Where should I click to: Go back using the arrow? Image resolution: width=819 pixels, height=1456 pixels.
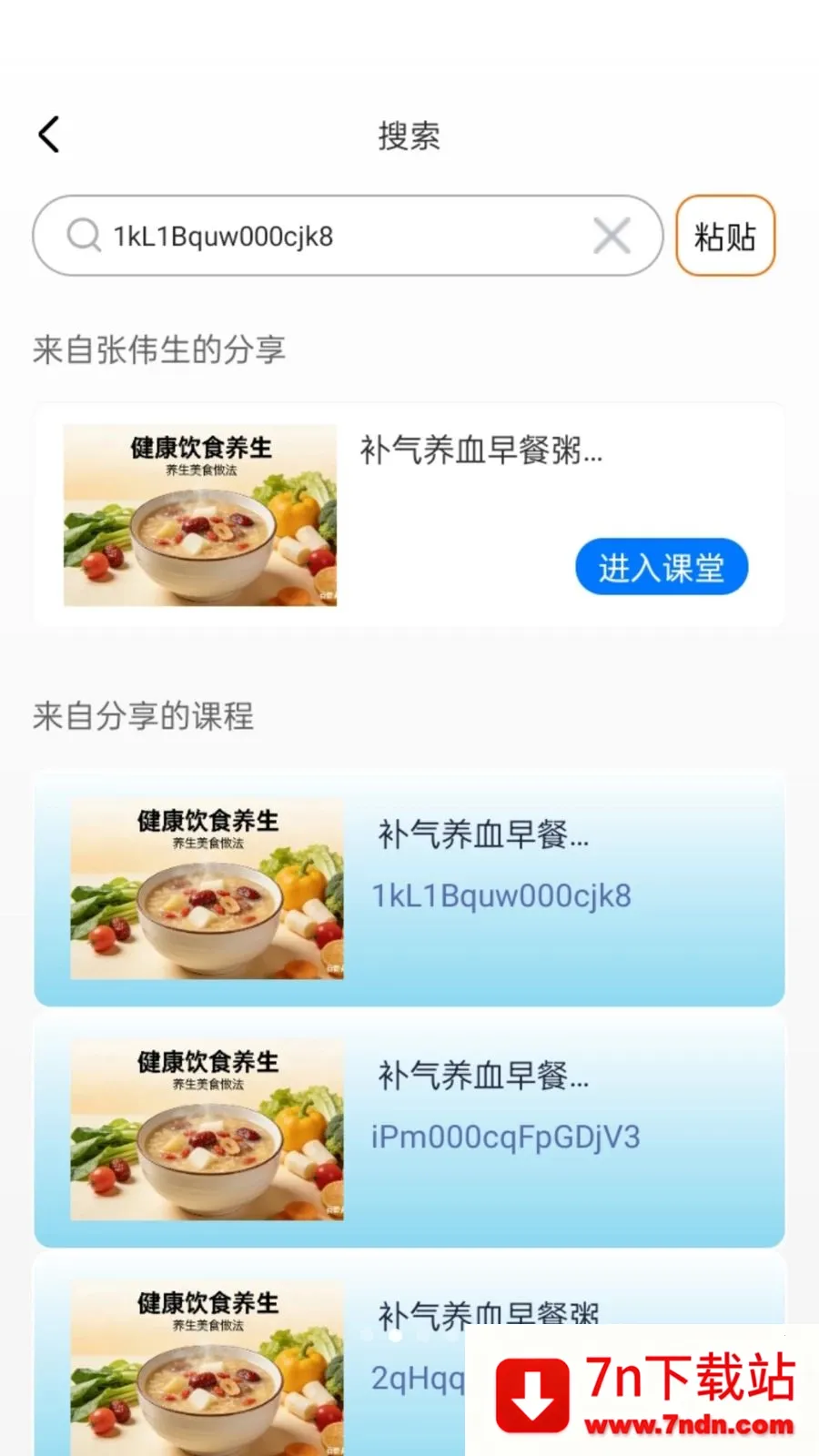(x=49, y=135)
